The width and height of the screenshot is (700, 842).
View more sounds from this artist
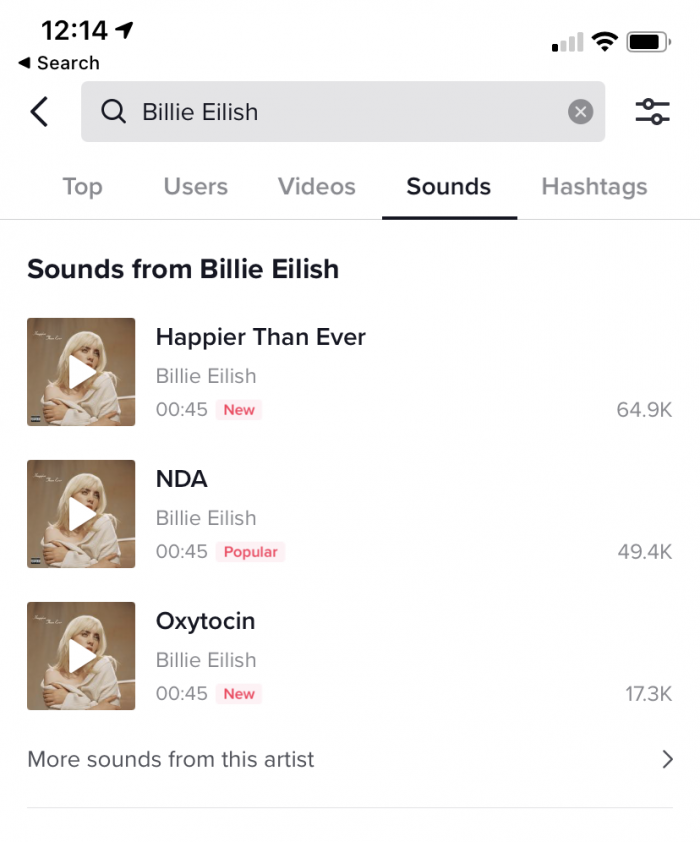point(350,760)
